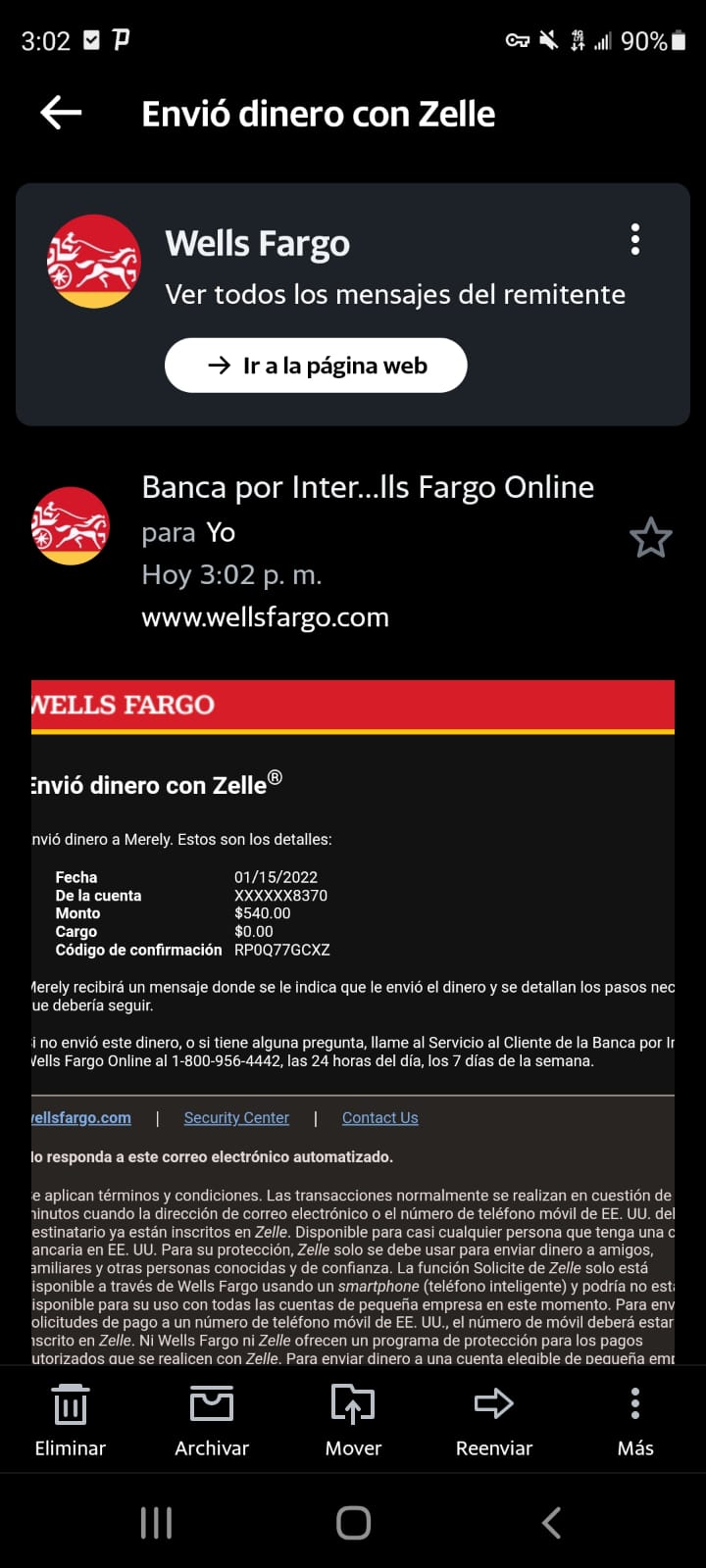This screenshot has width=706, height=1568.
Task: Open the Wells Fargo card overflow menu
Action: tap(635, 239)
